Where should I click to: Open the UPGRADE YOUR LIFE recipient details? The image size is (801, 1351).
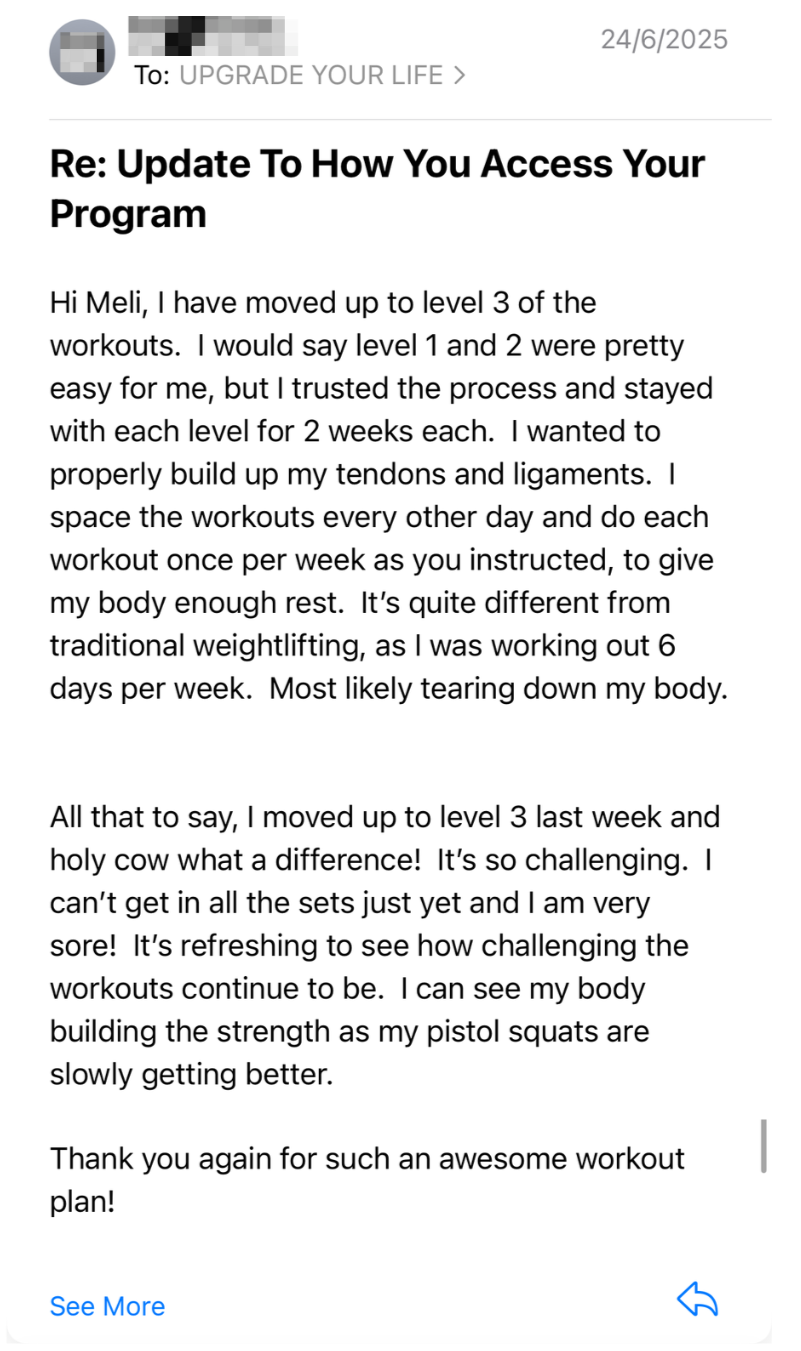coord(321,75)
